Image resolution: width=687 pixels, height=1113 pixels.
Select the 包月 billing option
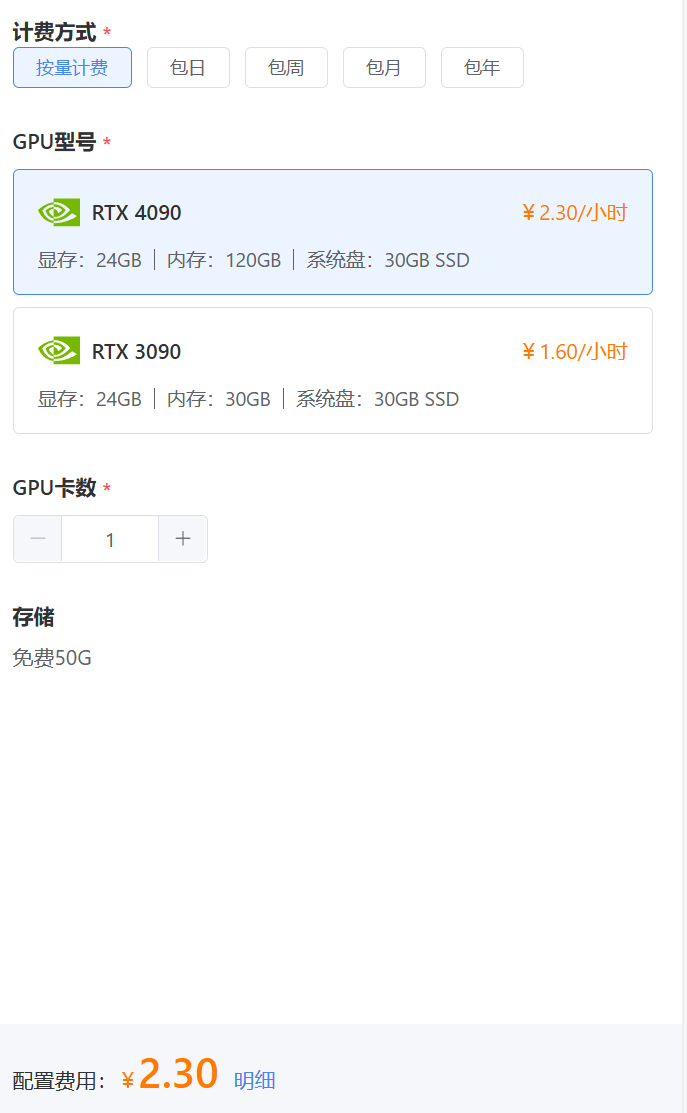(x=384, y=67)
